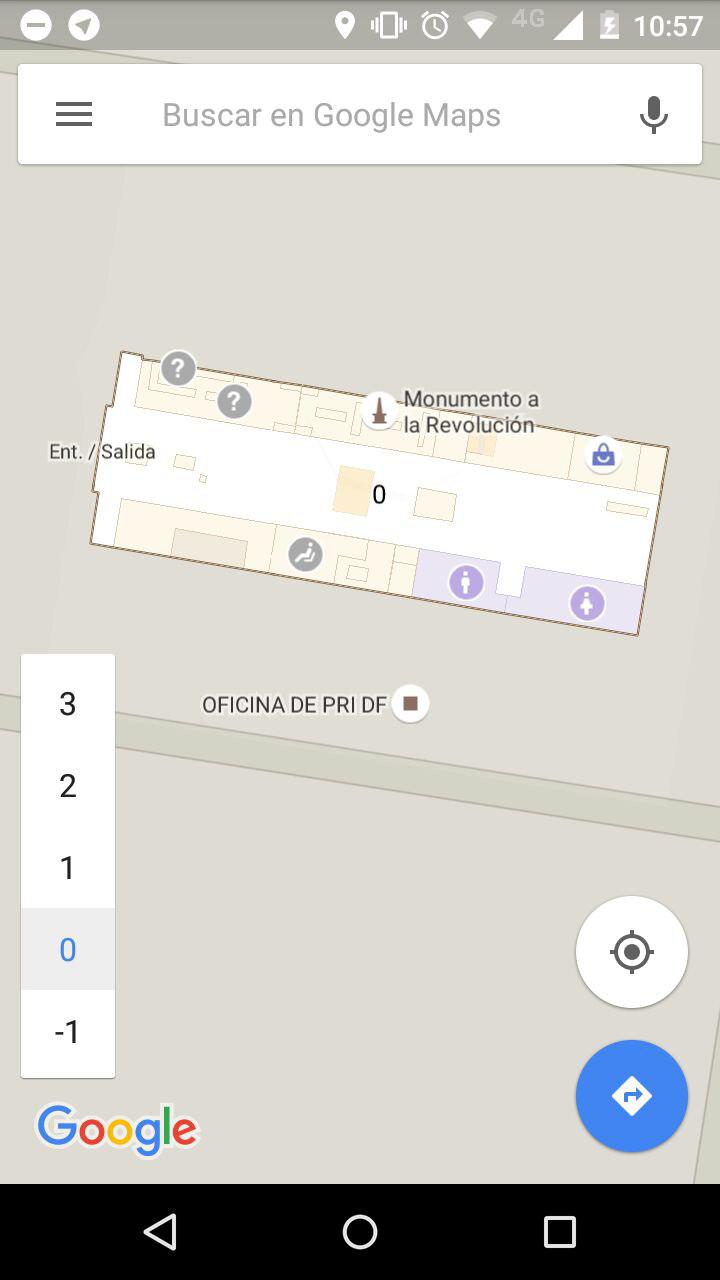This screenshot has height=1280, width=720.
Task: Tap the OFICINA DE PRI DF marker
Action: click(410, 703)
